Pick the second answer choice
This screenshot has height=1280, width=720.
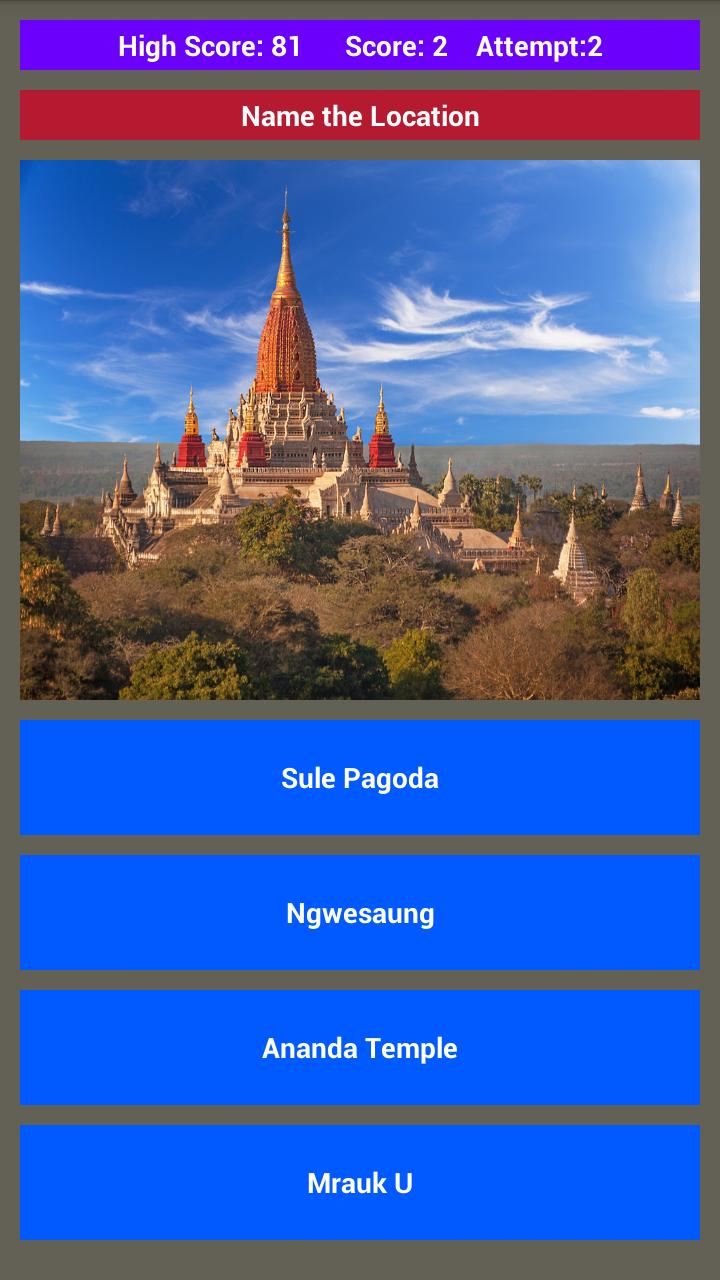(360, 912)
